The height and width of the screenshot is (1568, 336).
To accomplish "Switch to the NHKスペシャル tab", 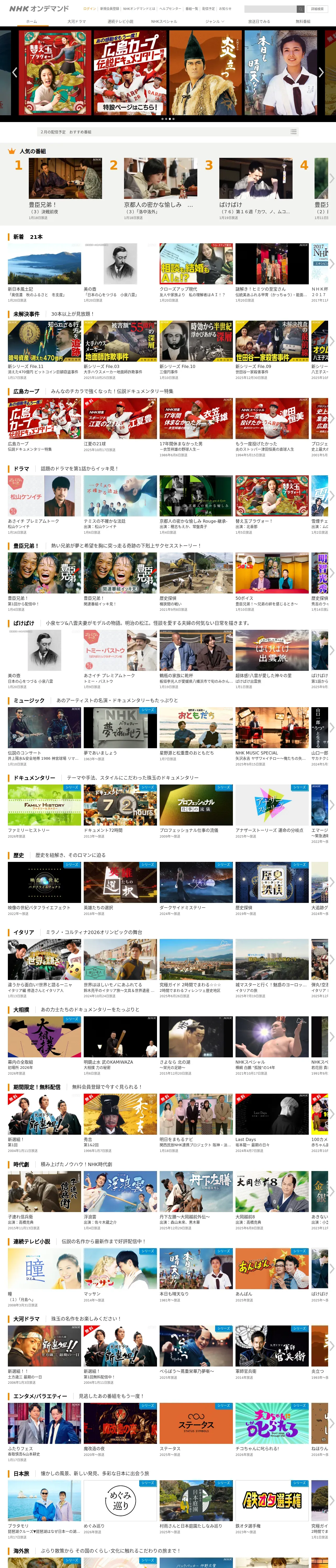I will [164, 21].
